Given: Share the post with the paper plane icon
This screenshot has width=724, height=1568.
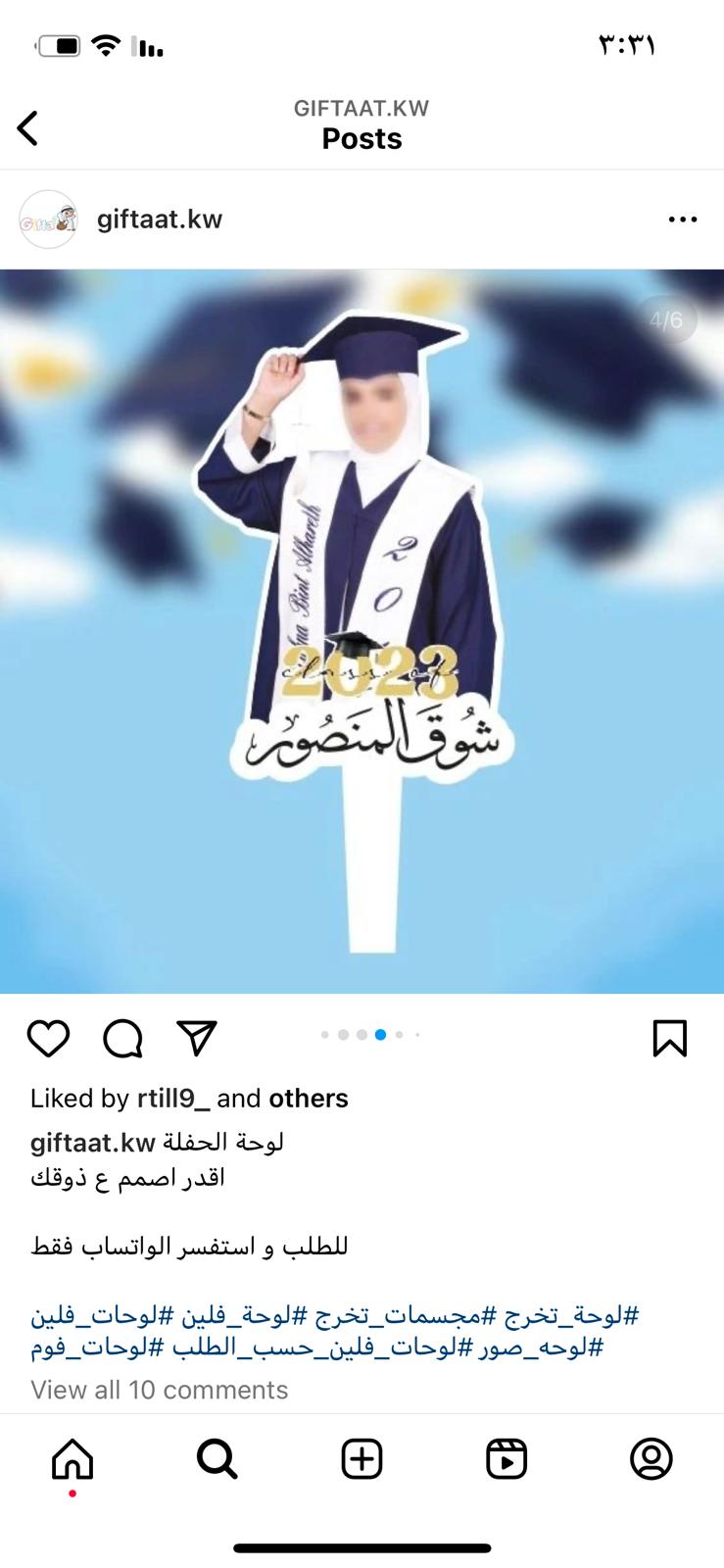Looking at the screenshot, I should pos(197,1037).
